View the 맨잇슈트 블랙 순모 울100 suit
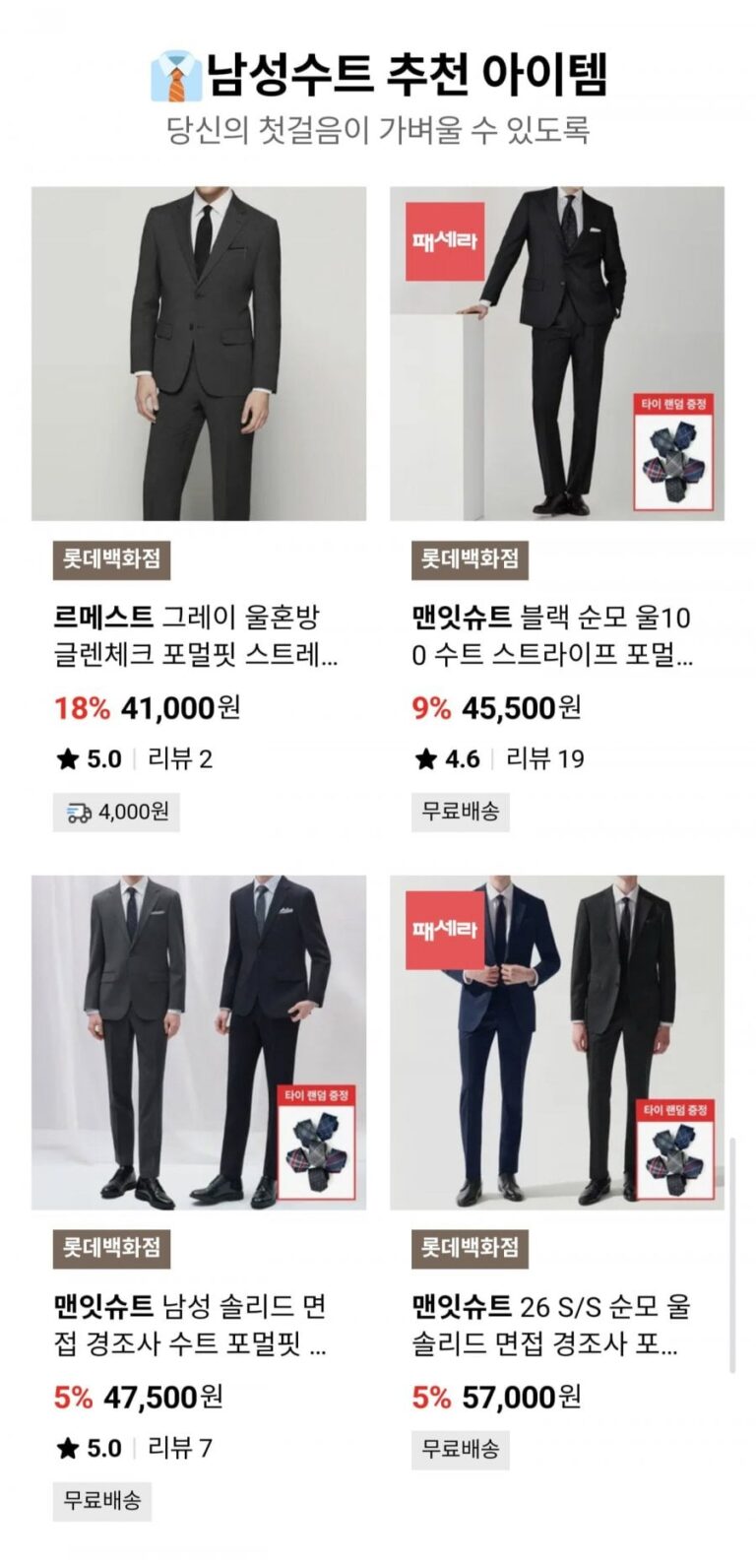This screenshot has width=756, height=1568. point(556,354)
